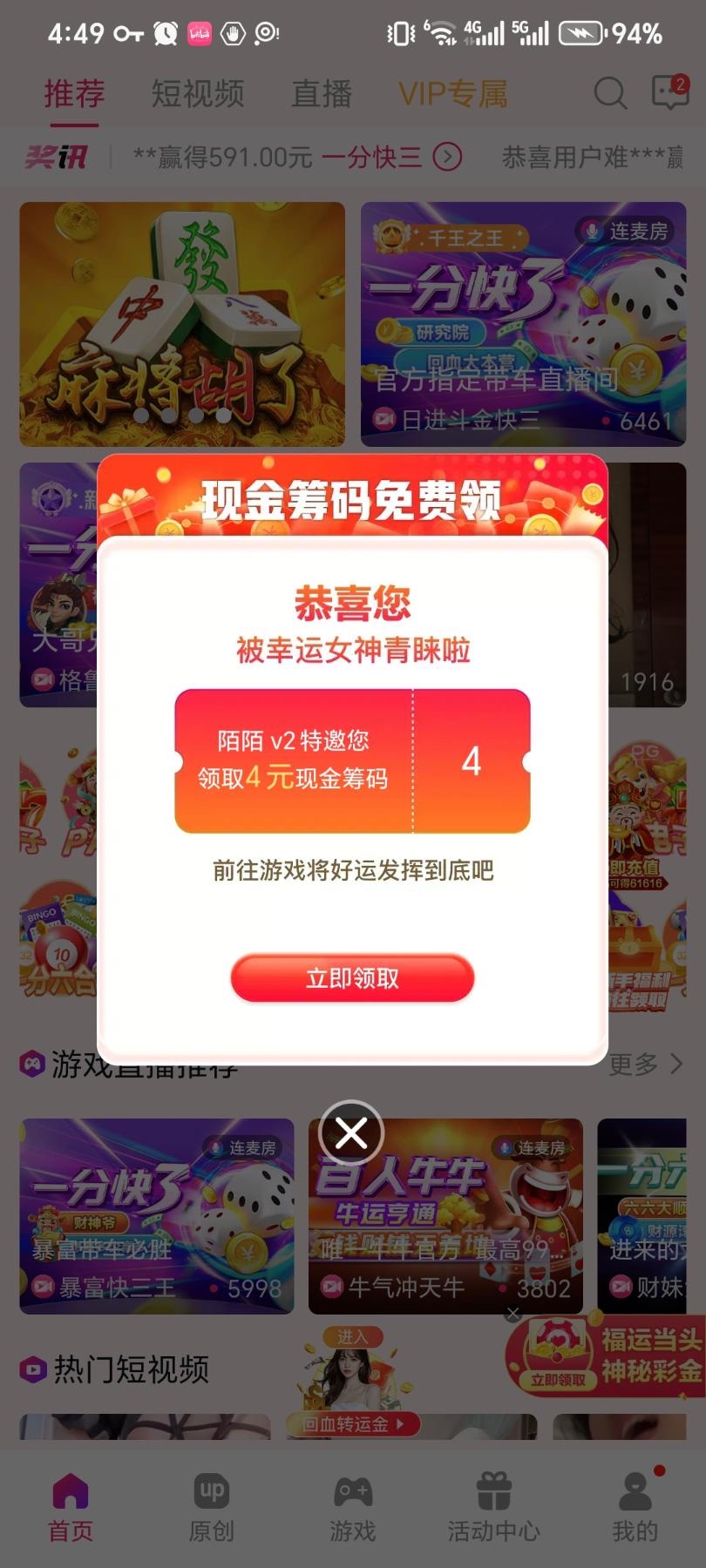Open the messages icon with badge
This screenshot has height=1568, width=706.
point(669,92)
